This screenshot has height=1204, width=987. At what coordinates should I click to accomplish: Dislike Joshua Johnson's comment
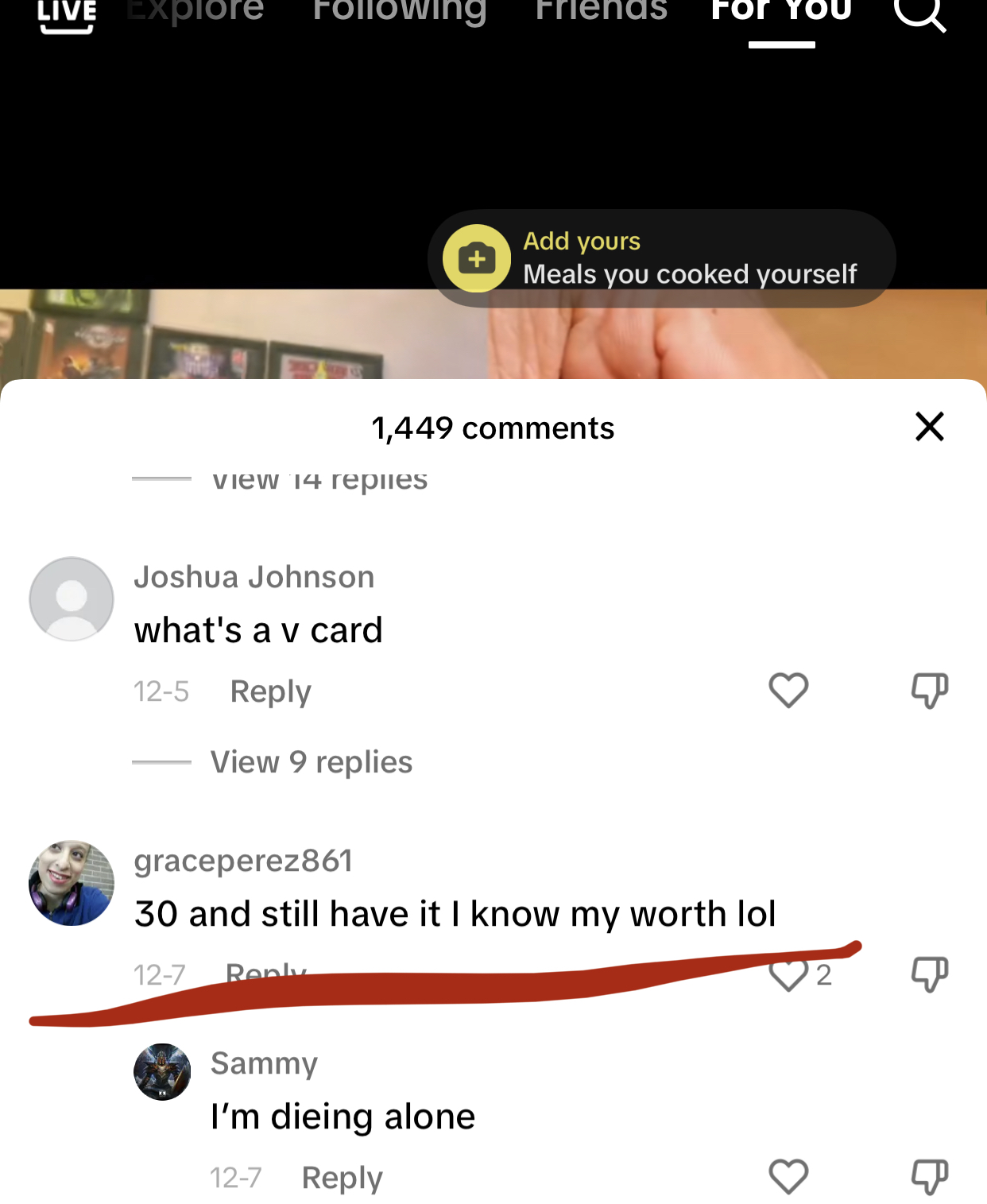[x=929, y=690]
